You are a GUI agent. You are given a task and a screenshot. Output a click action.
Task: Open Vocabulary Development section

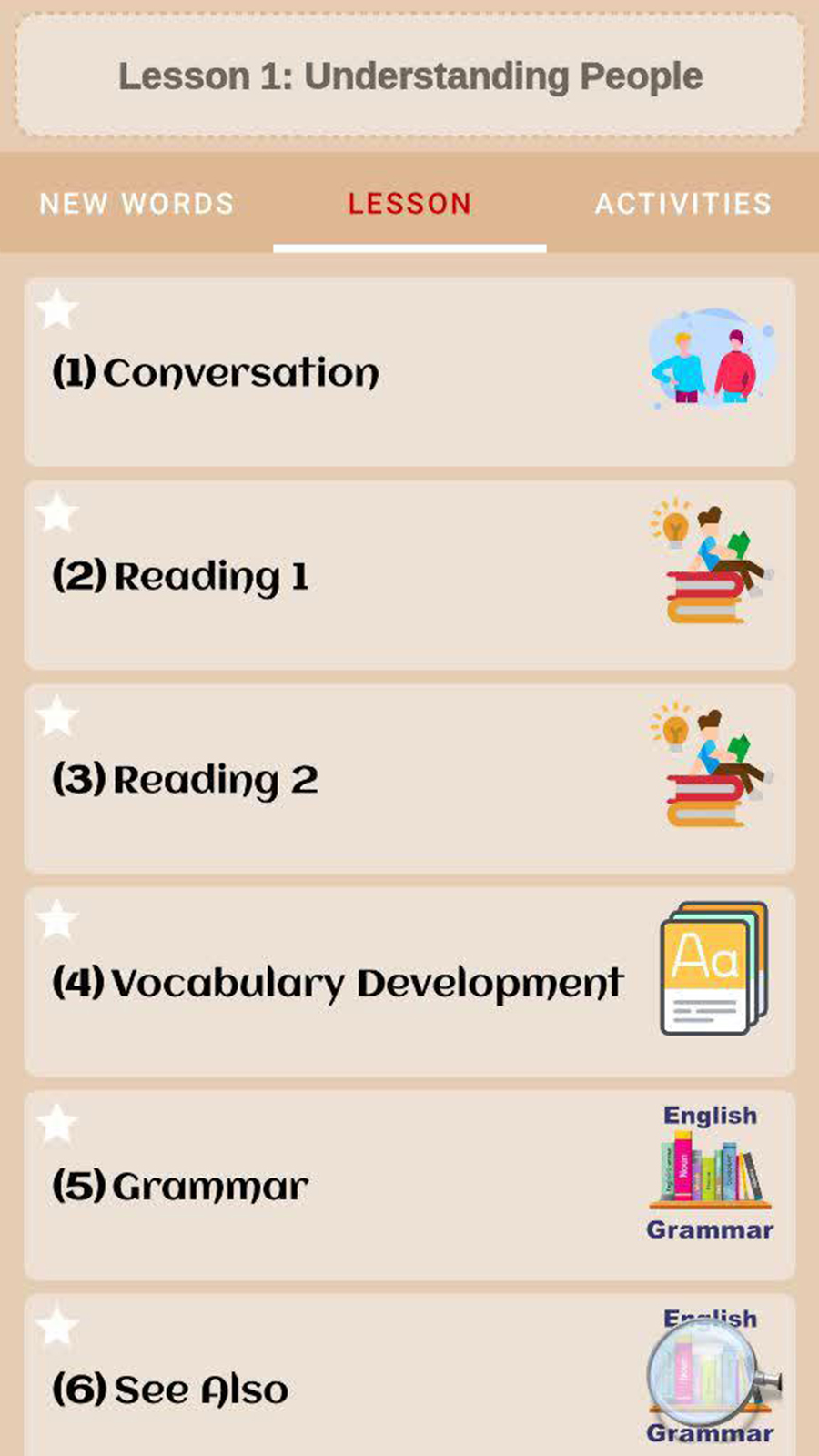point(409,983)
